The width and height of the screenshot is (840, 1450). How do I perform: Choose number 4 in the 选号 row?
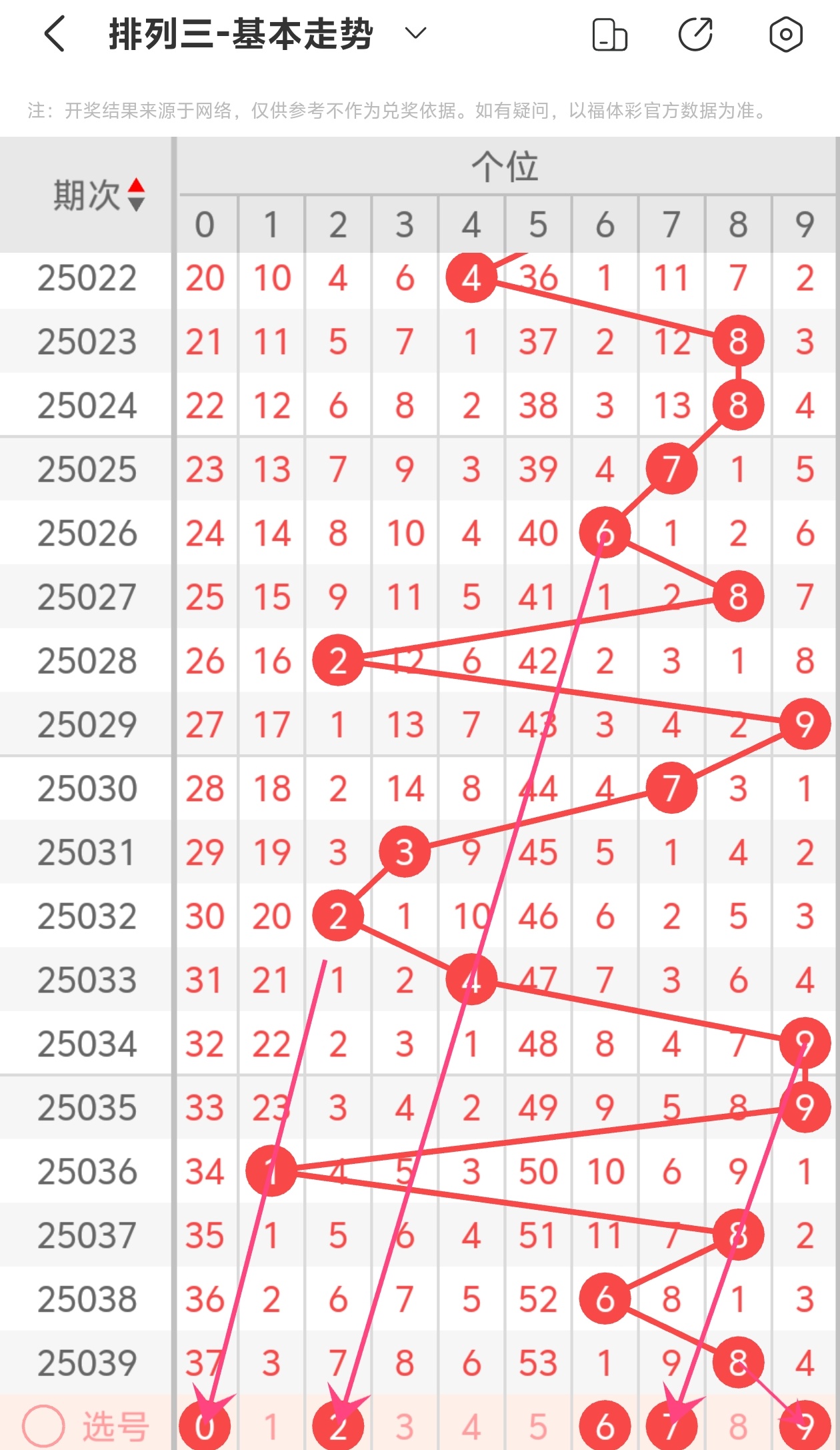click(x=471, y=1427)
